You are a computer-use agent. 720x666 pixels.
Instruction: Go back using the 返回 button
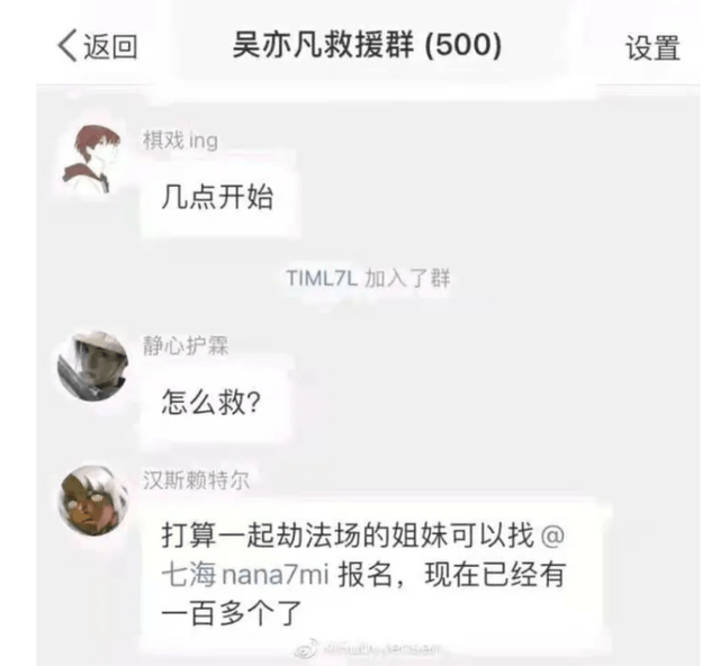(x=96, y=47)
